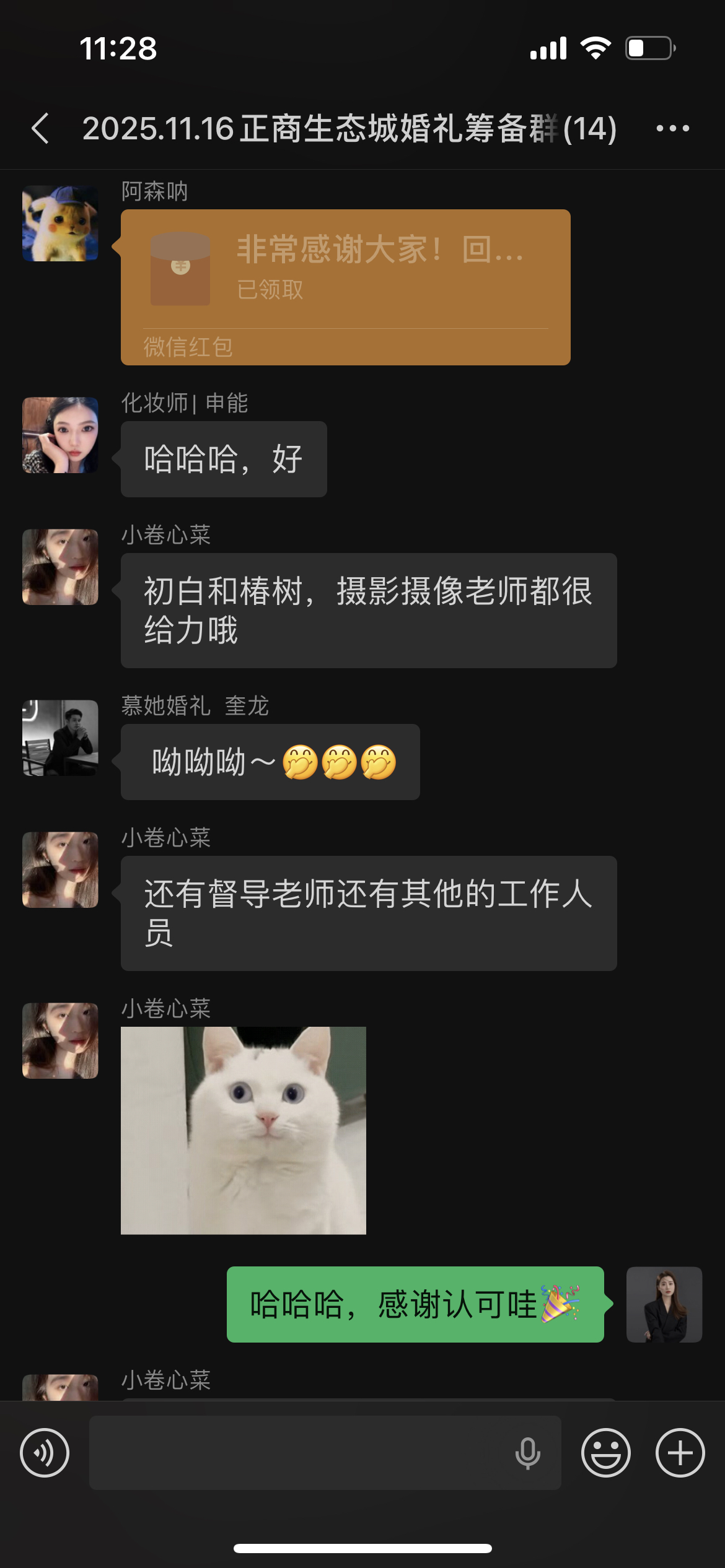The width and height of the screenshot is (725, 1568).
Task: Open the group chat info menu
Action: [x=672, y=129]
